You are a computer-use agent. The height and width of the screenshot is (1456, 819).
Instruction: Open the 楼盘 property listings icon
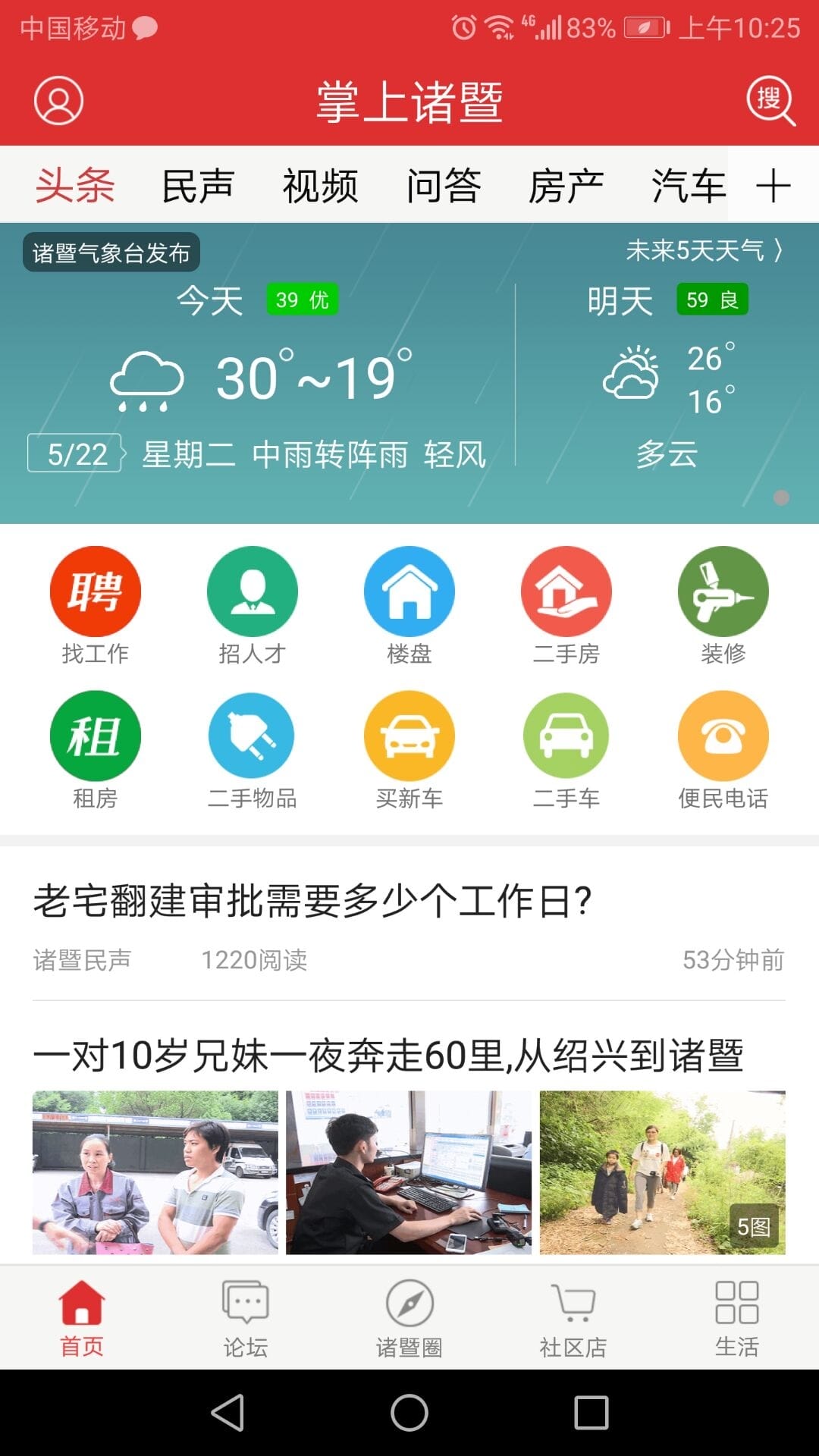409,590
